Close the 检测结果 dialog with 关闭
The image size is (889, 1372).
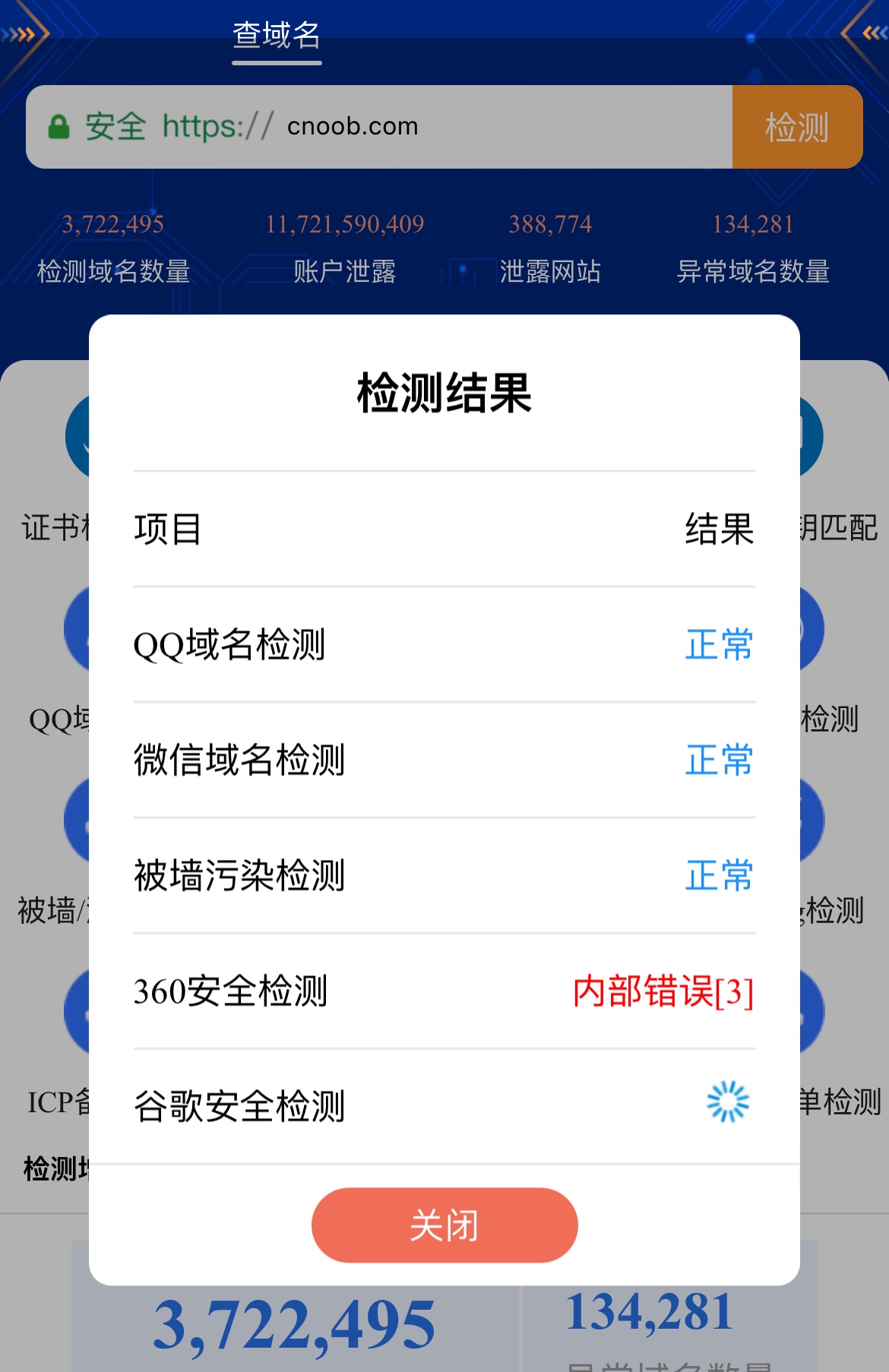[x=444, y=1225]
